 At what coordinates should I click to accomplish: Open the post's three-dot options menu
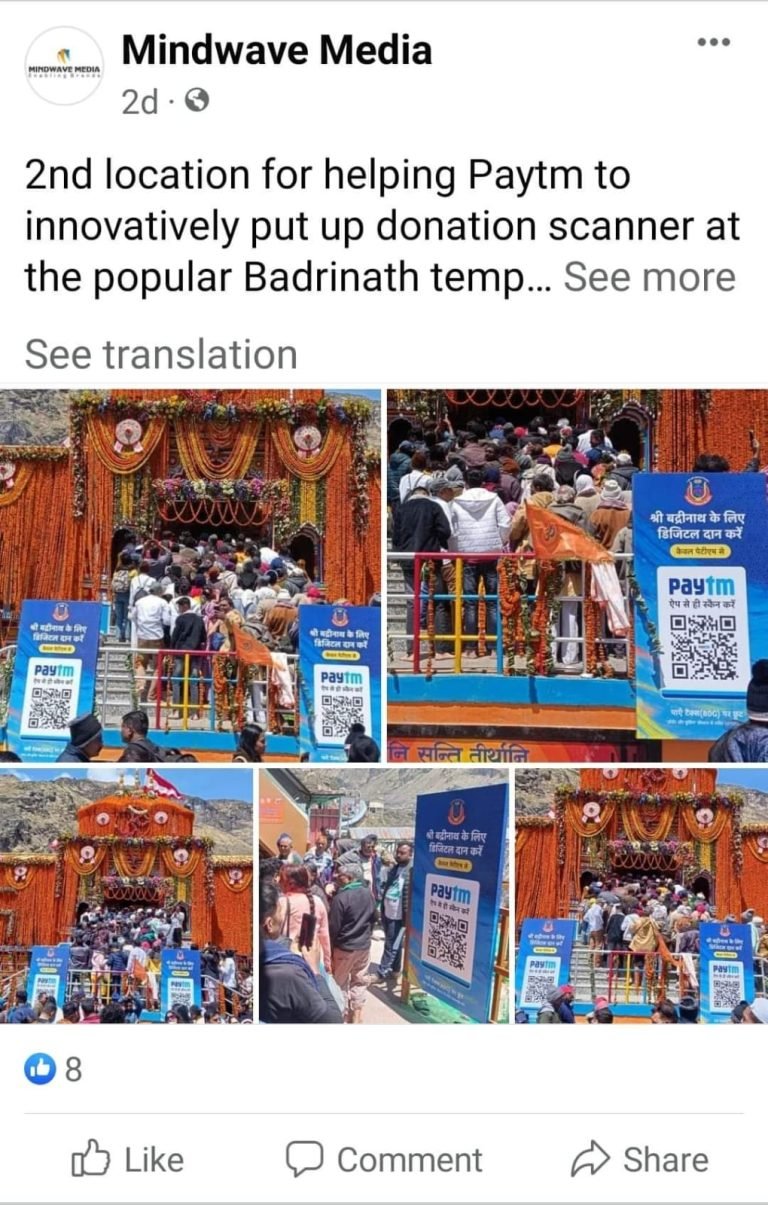pyautogui.click(x=713, y=42)
